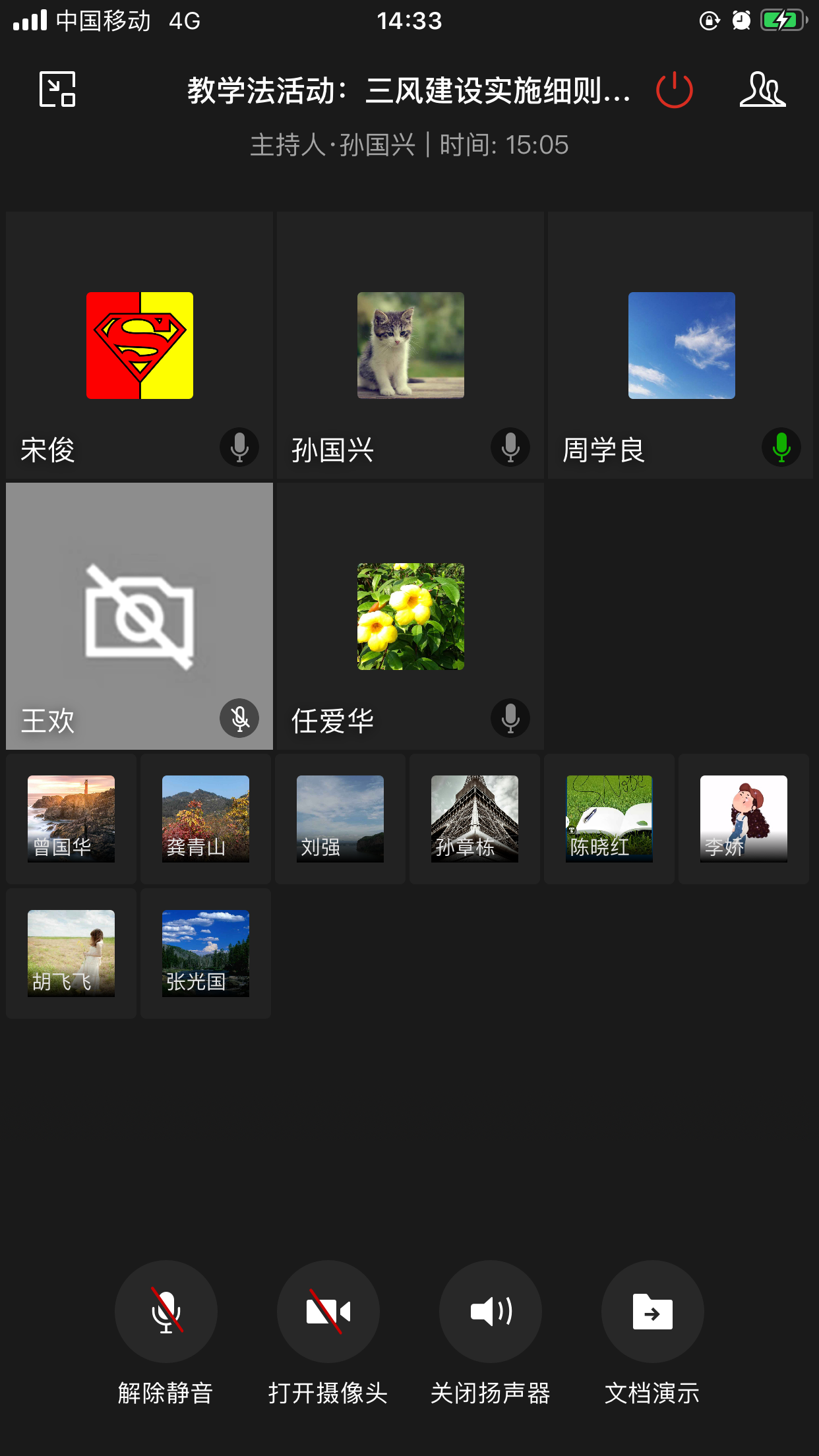Turn off speaker with 关闭扬声器
This screenshot has width=819, height=1456.
pos(491,1312)
